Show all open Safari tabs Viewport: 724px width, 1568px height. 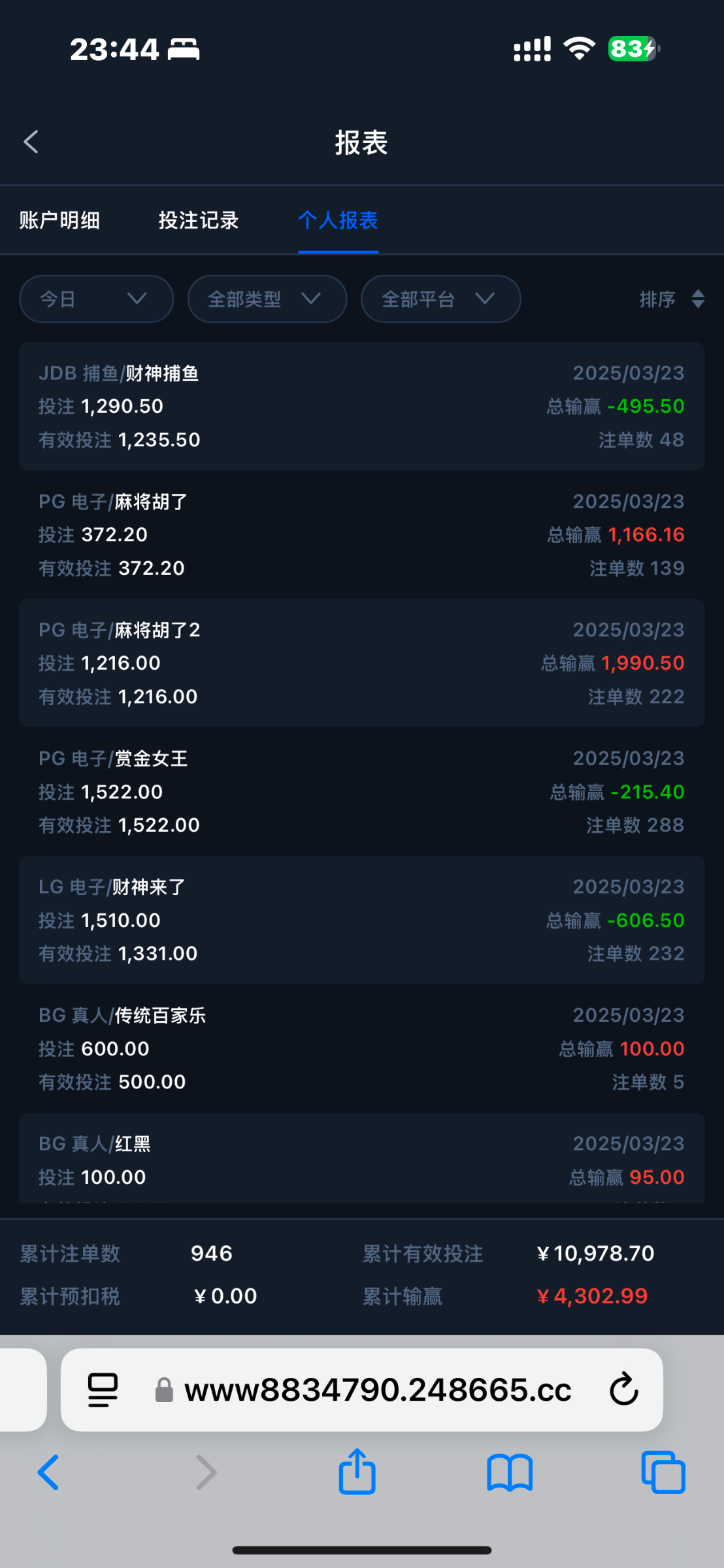(663, 1473)
